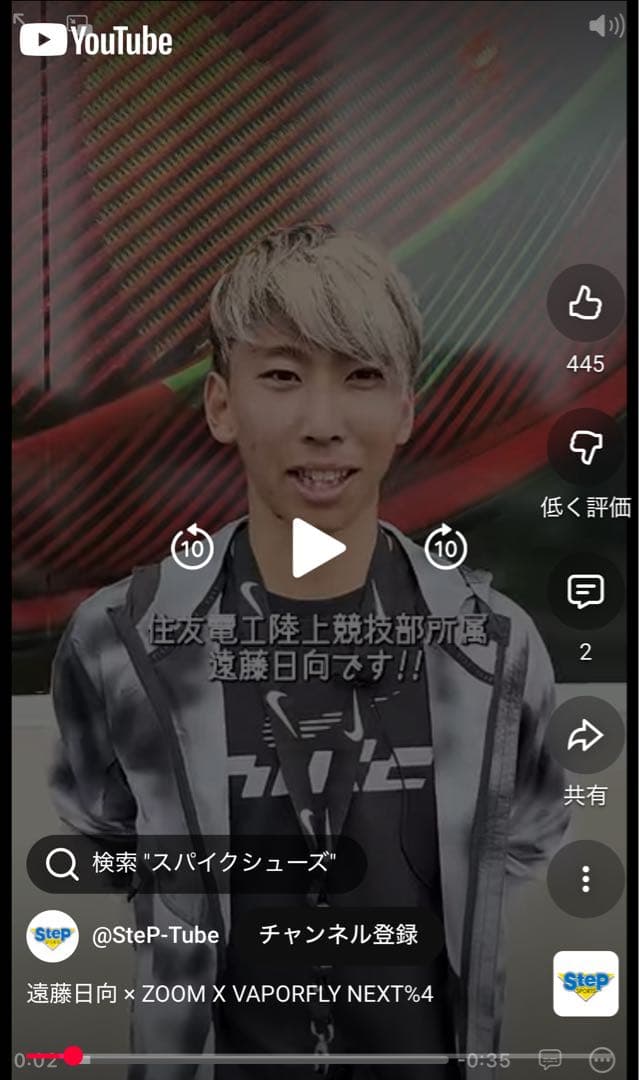Image resolution: width=639 pixels, height=1080 pixels.
Task: Toggle the sound with the speaker icon
Action: [605, 26]
